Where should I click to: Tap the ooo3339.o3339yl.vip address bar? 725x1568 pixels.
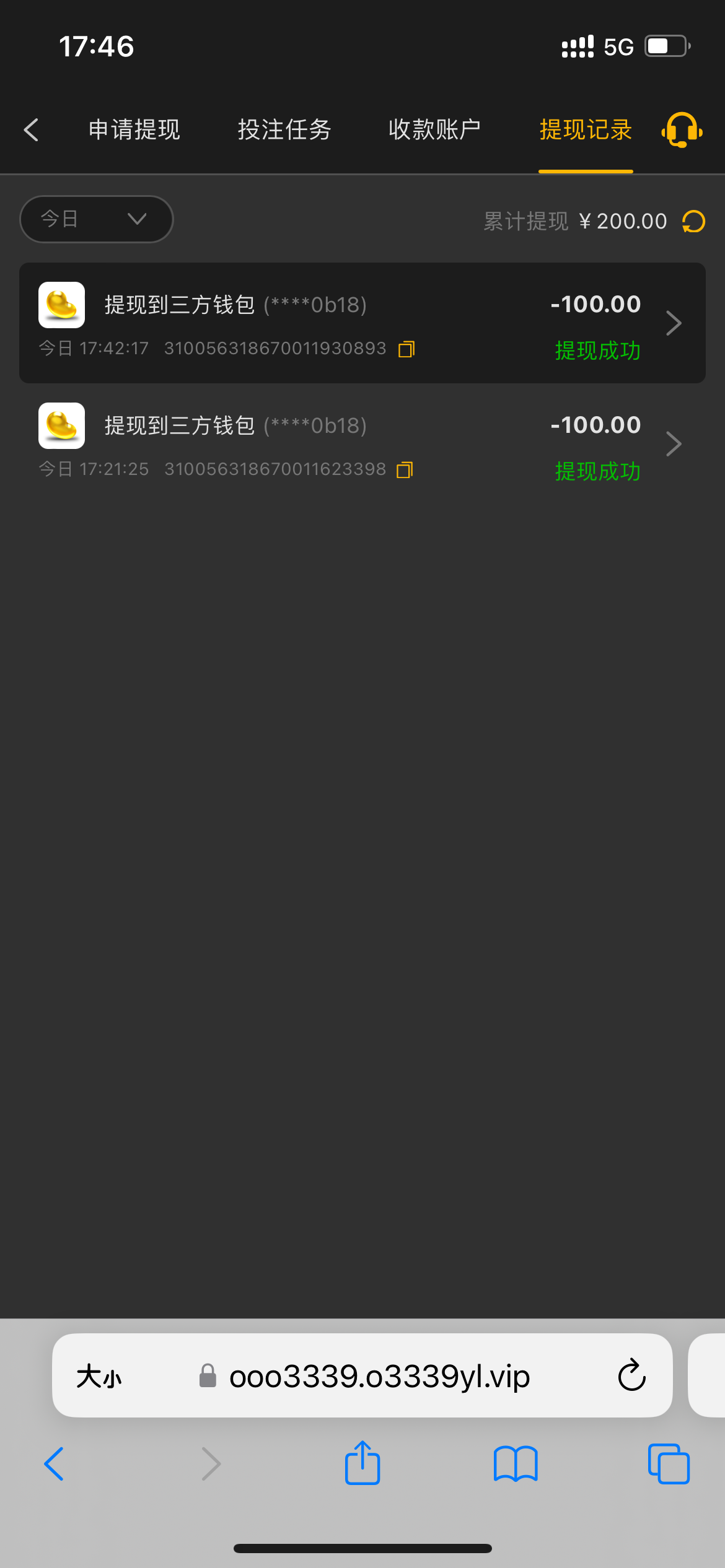tap(378, 1377)
